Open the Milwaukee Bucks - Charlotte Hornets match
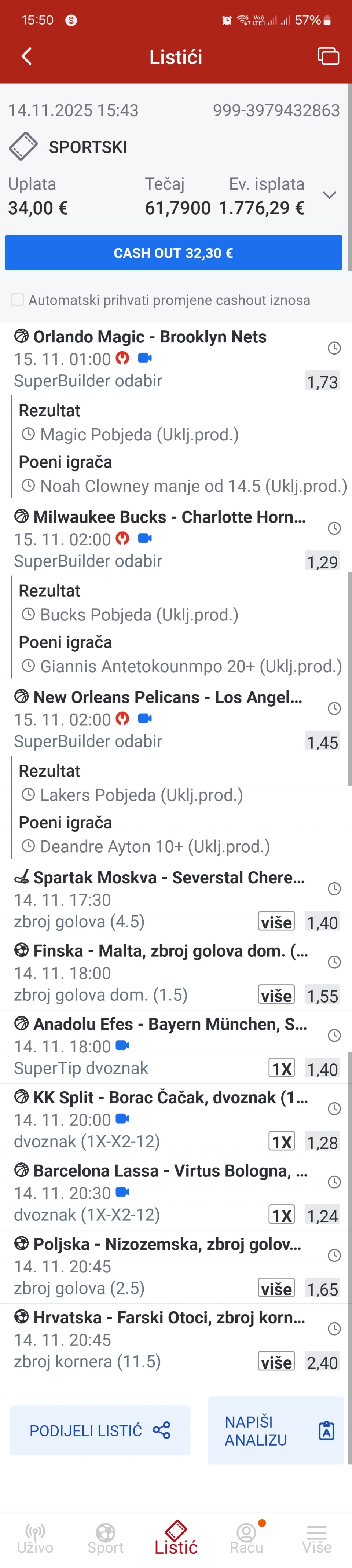 [x=169, y=517]
